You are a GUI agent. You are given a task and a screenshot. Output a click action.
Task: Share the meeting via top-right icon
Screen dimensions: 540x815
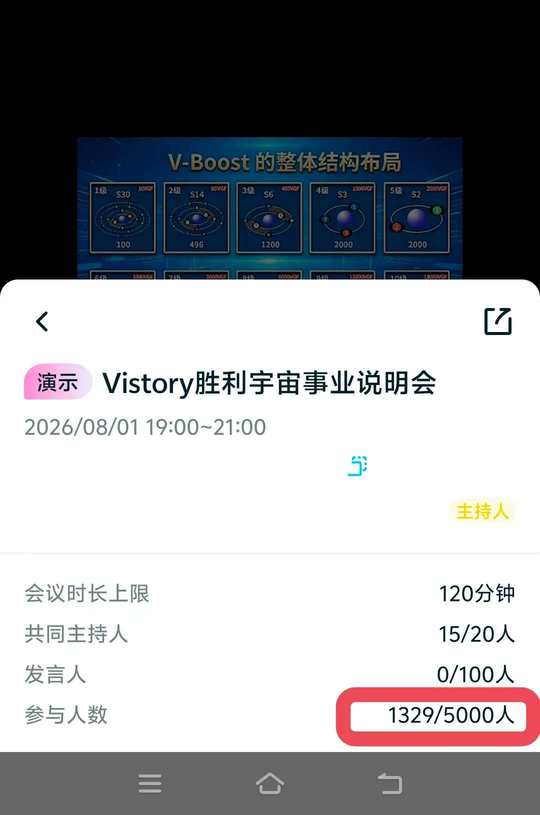(x=498, y=321)
